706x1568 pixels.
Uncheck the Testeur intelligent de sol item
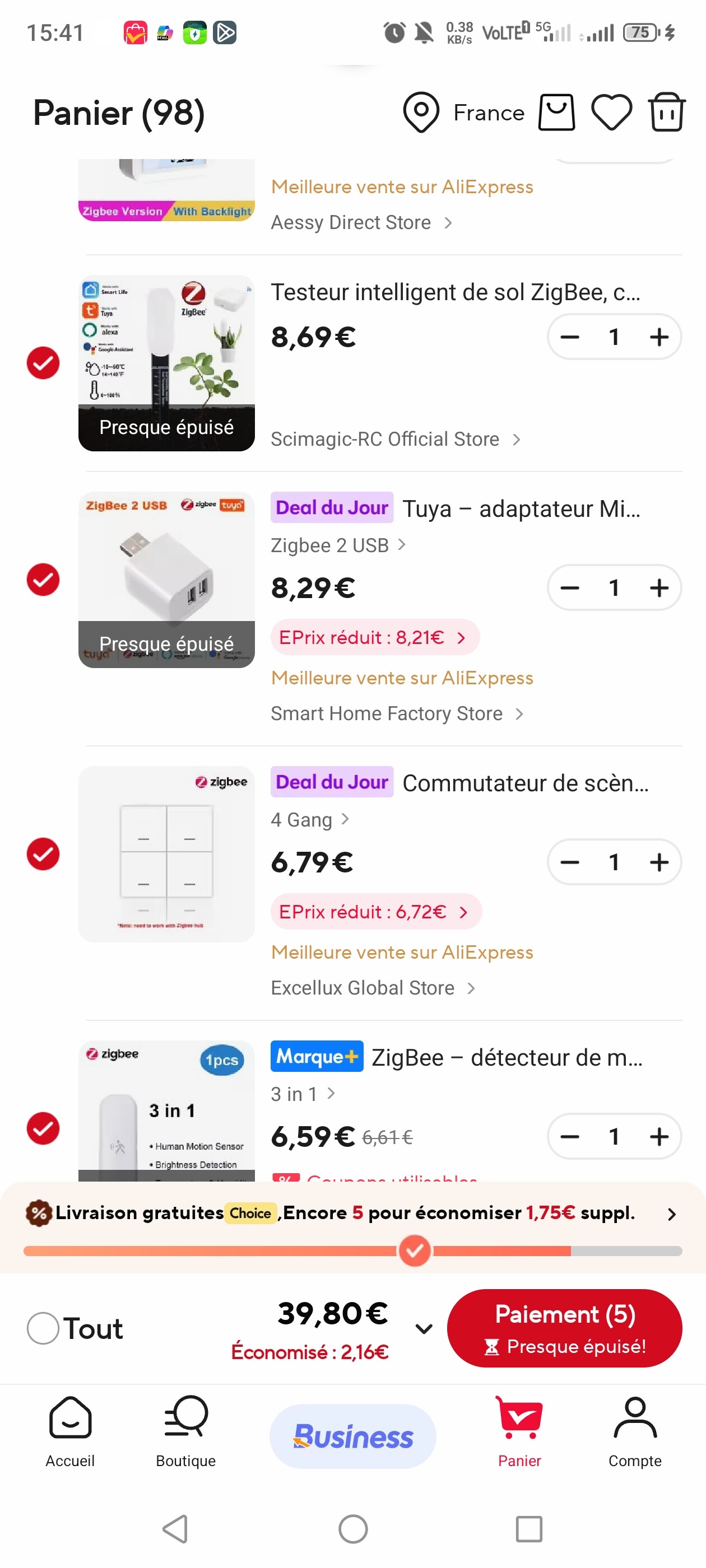coord(43,363)
